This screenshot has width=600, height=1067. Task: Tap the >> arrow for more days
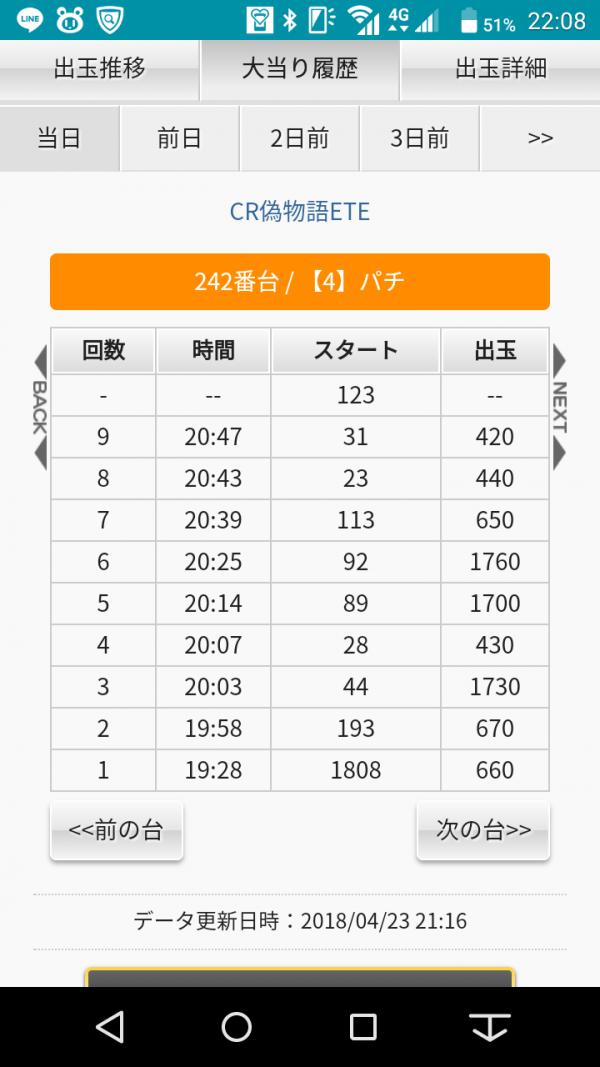[x=540, y=139]
